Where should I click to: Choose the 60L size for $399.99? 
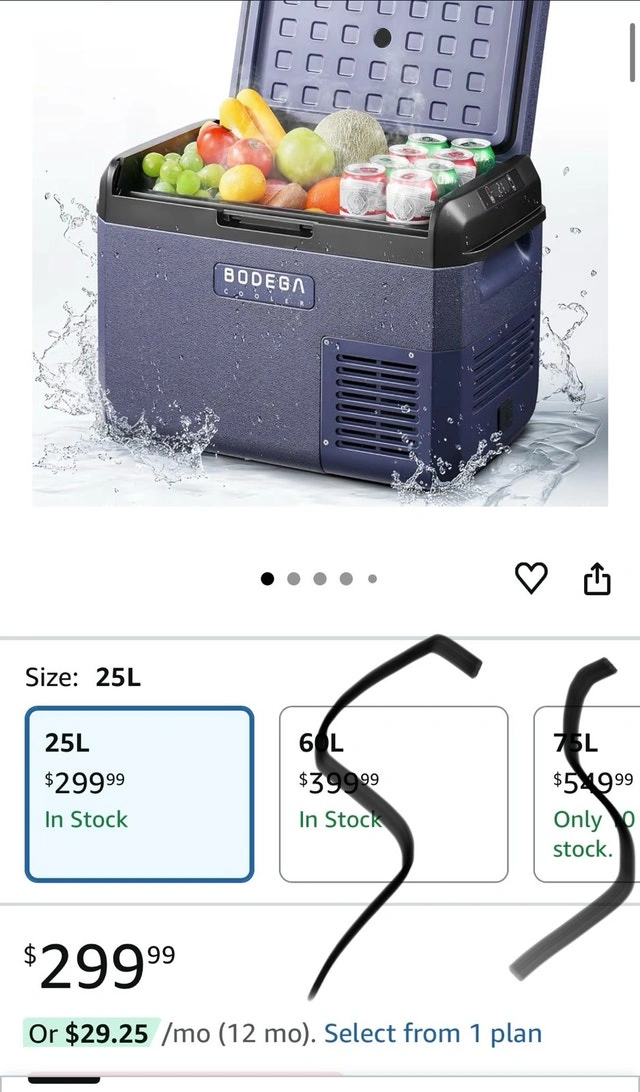tap(393, 794)
